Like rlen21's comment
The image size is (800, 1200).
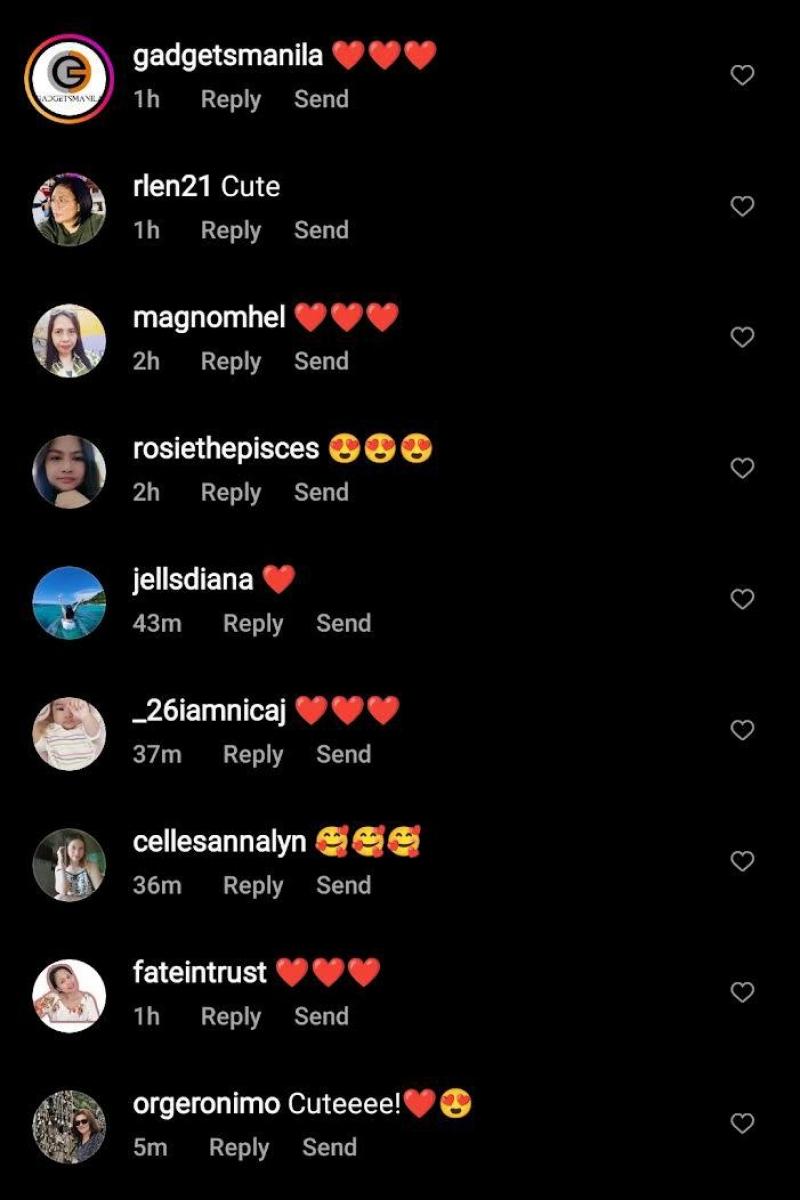742,206
